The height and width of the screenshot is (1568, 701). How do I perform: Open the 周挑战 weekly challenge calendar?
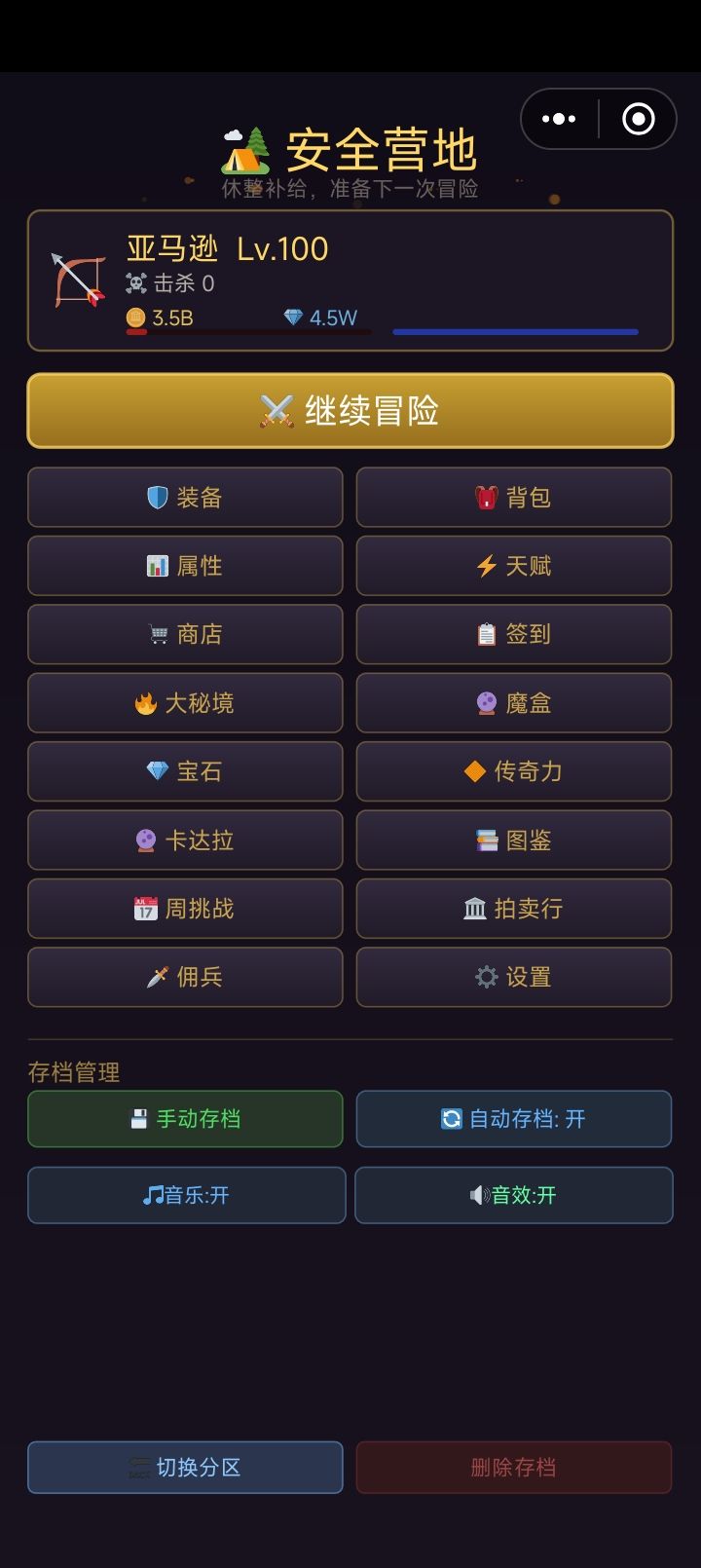point(185,909)
